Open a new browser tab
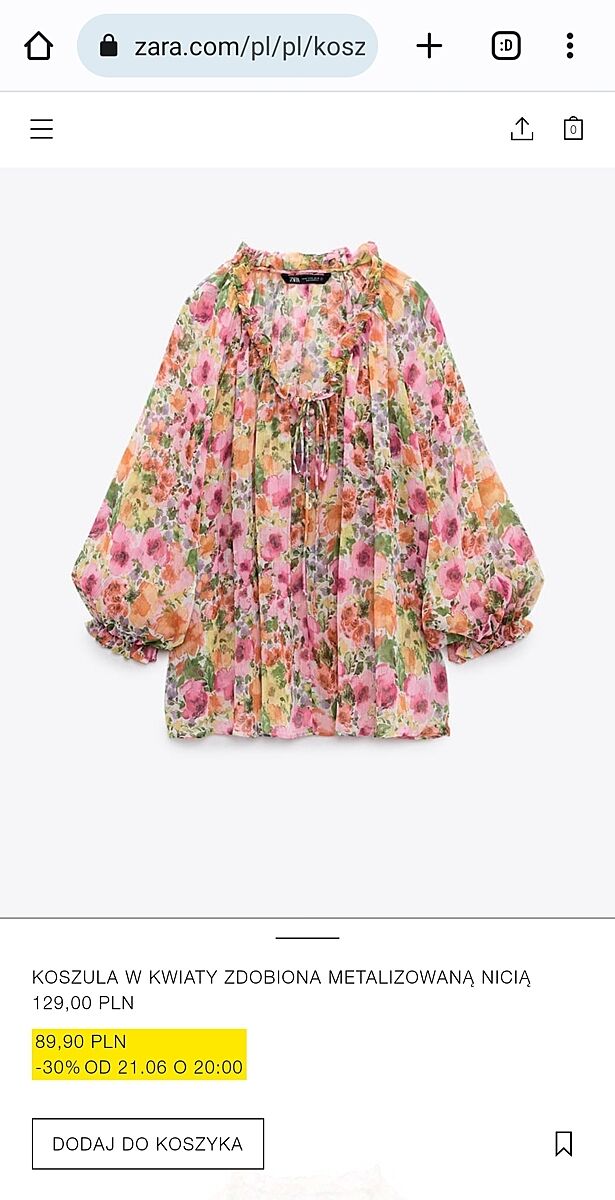This screenshot has width=615, height=1200. coord(429,46)
